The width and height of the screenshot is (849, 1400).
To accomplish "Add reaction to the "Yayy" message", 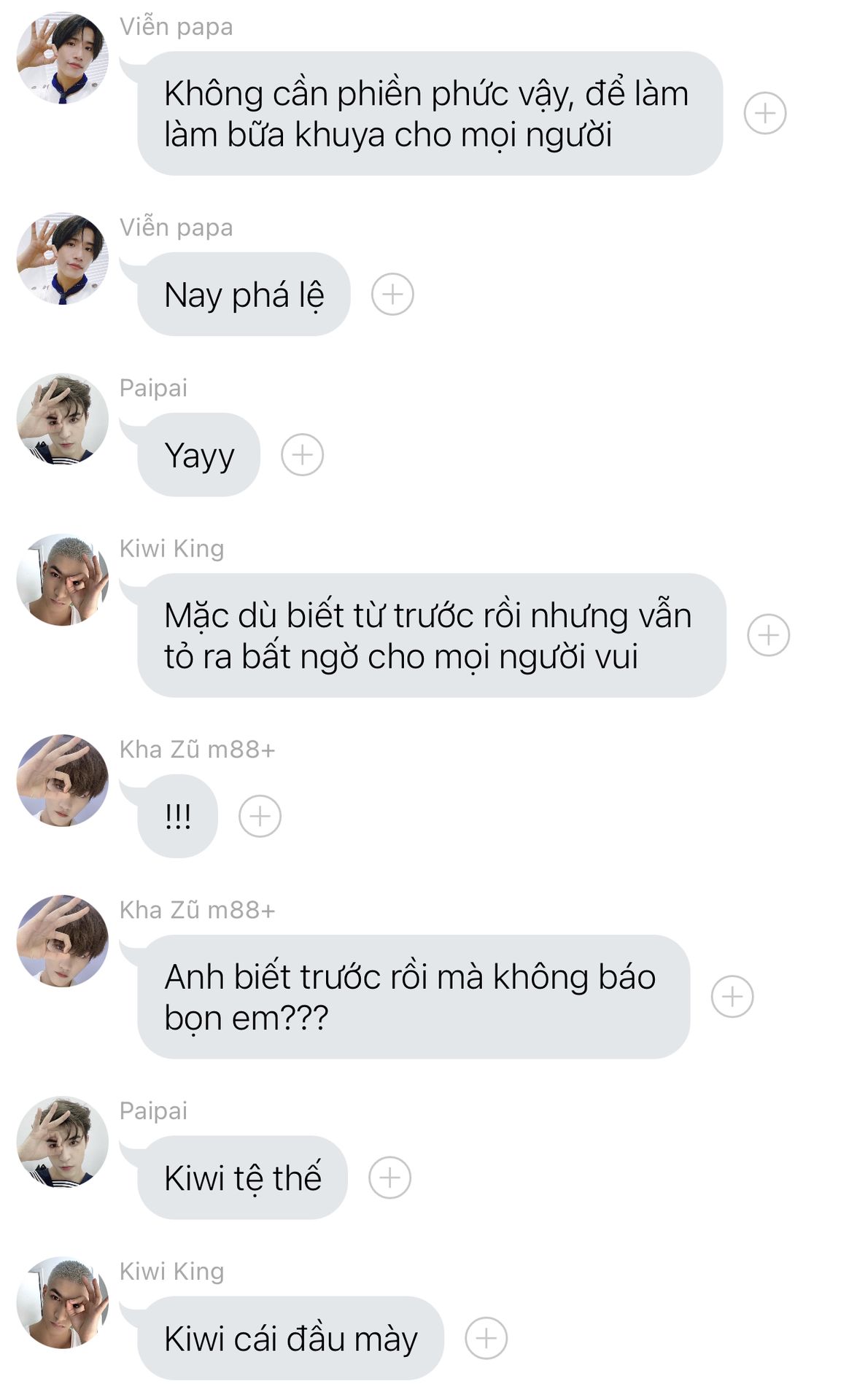I will [x=302, y=455].
